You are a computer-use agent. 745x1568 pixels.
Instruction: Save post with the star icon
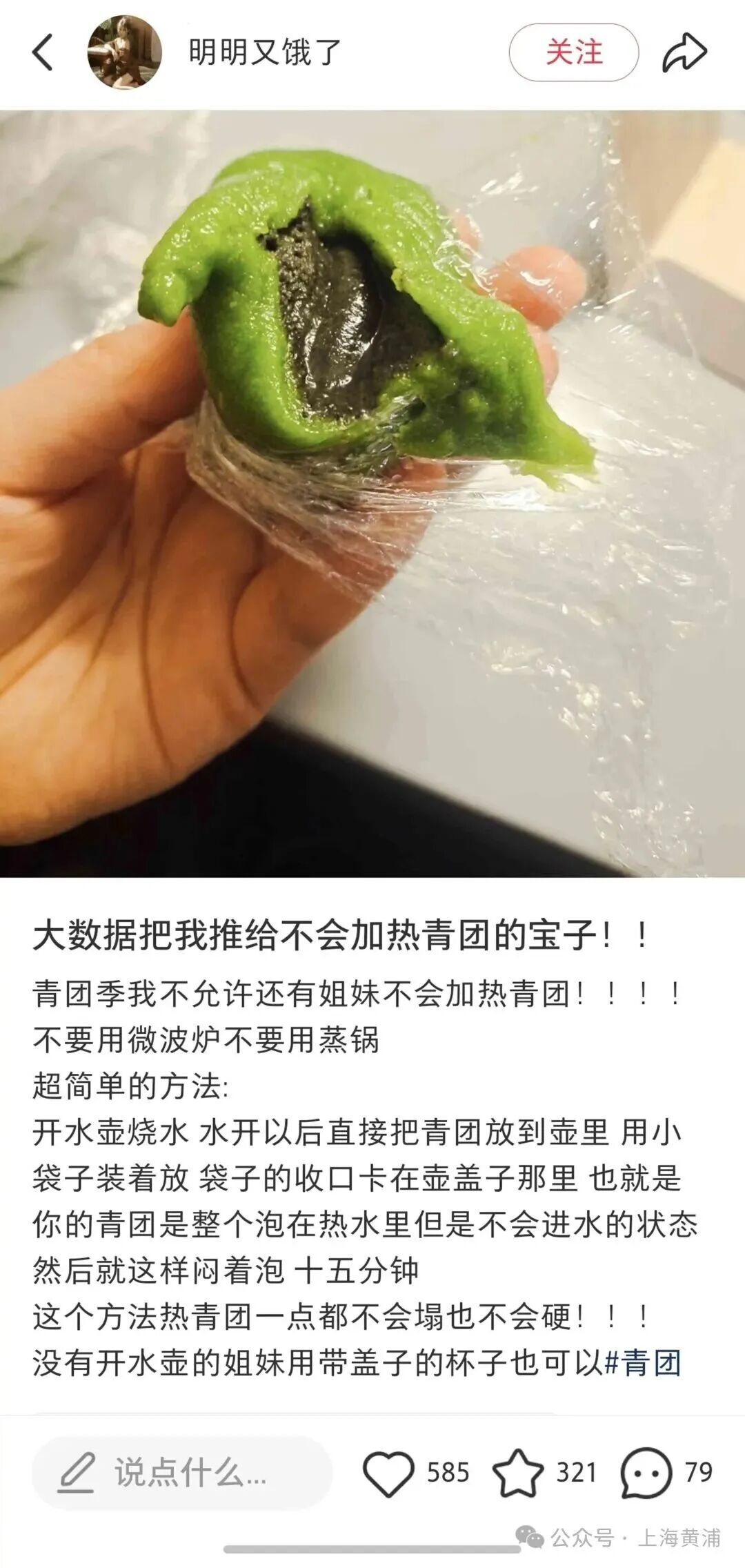coord(517,1473)
